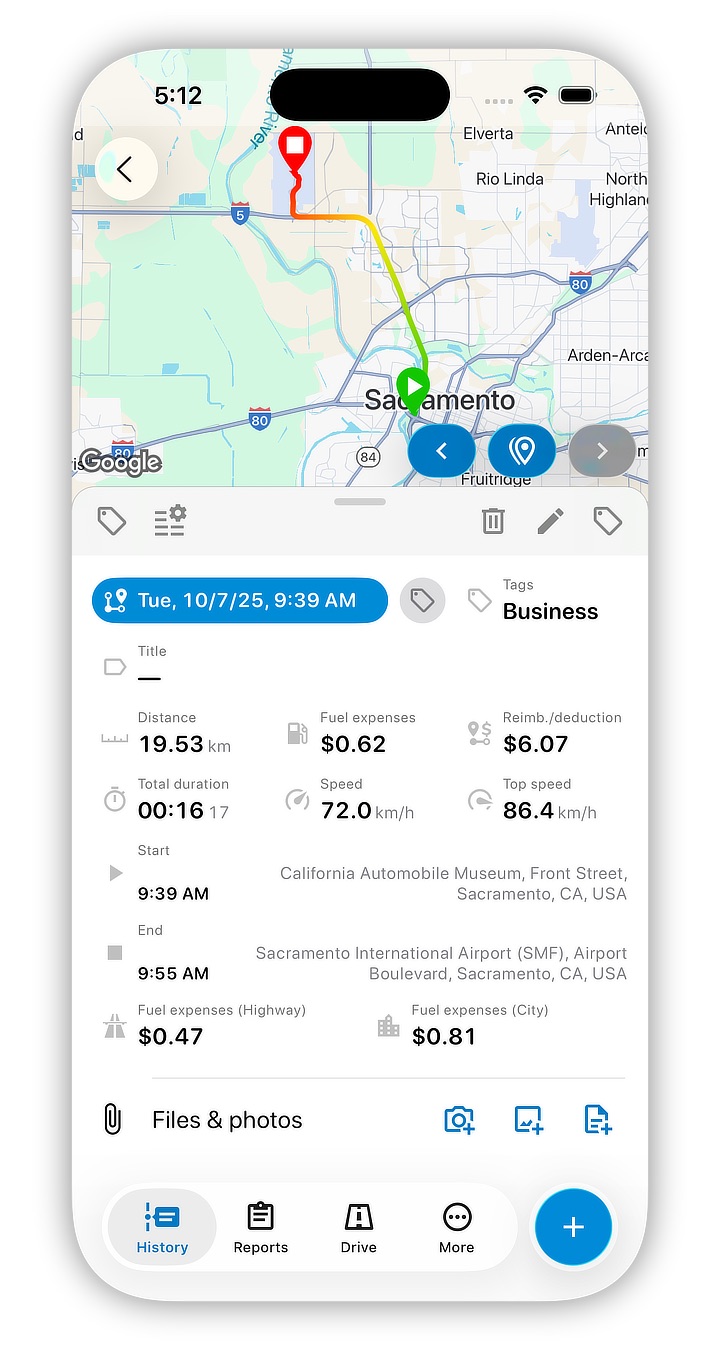Delete this trip with the trash icon
Image resolution: width=720 pixels, height=1350 pixels.
[x=493, y=521]
